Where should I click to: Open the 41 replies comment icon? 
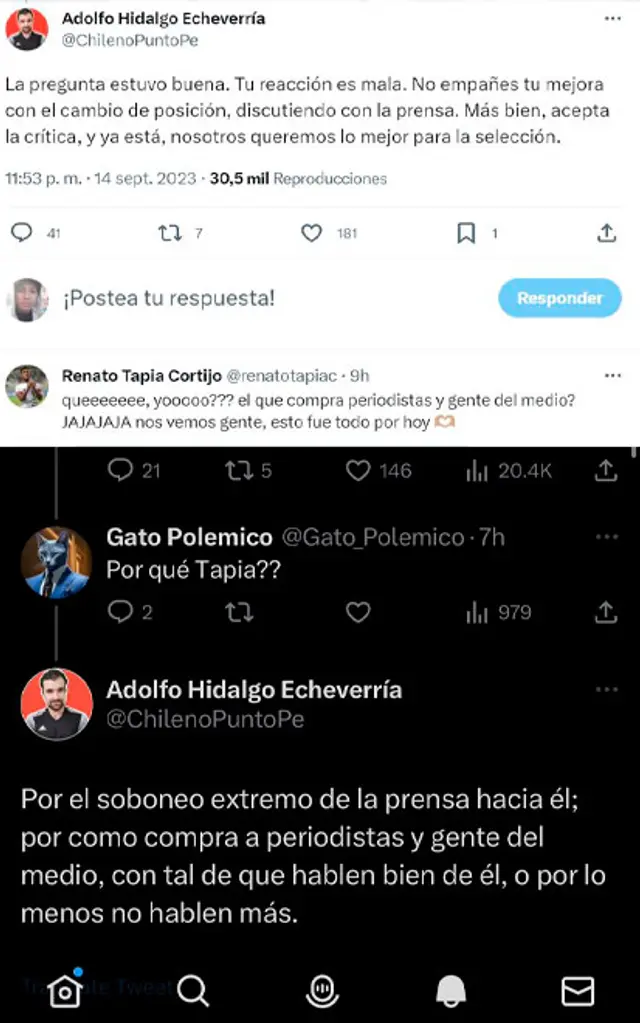21,233
